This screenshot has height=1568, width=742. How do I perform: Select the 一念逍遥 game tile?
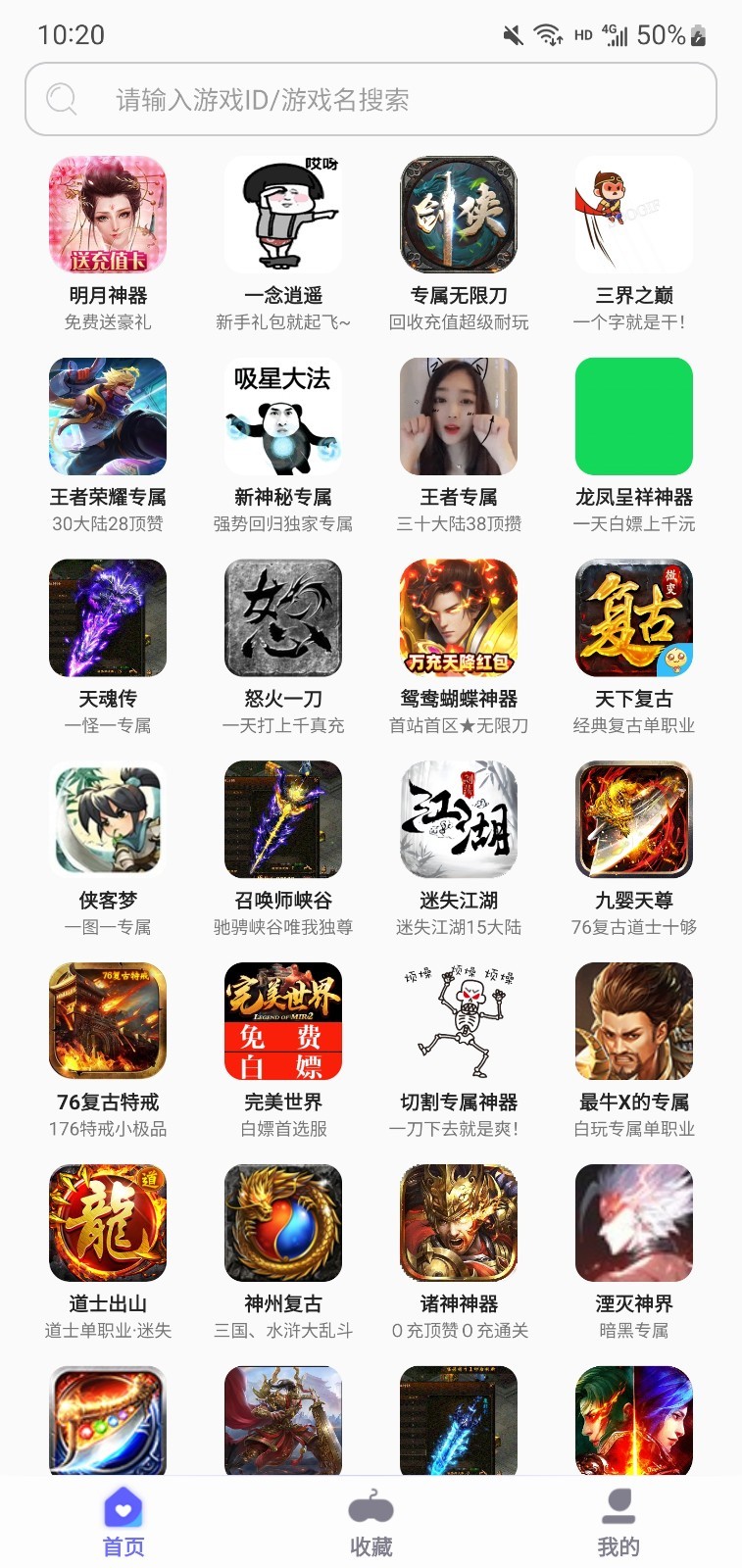(x=283, y=215)
